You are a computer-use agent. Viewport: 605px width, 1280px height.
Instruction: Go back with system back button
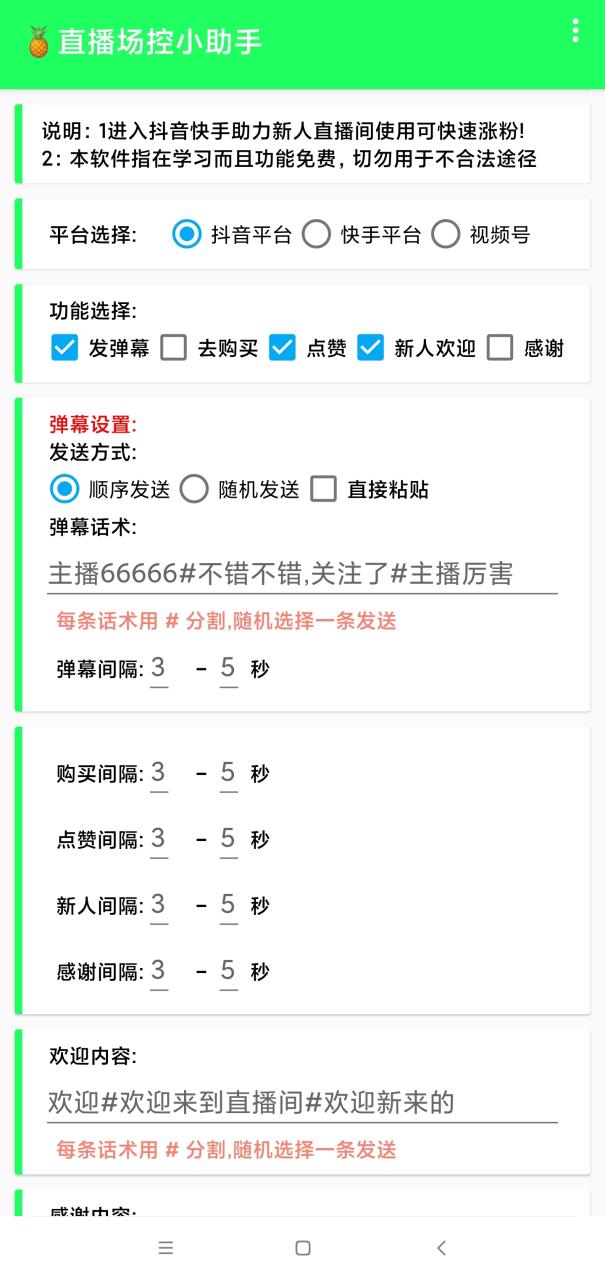(x=441, y=1247)
